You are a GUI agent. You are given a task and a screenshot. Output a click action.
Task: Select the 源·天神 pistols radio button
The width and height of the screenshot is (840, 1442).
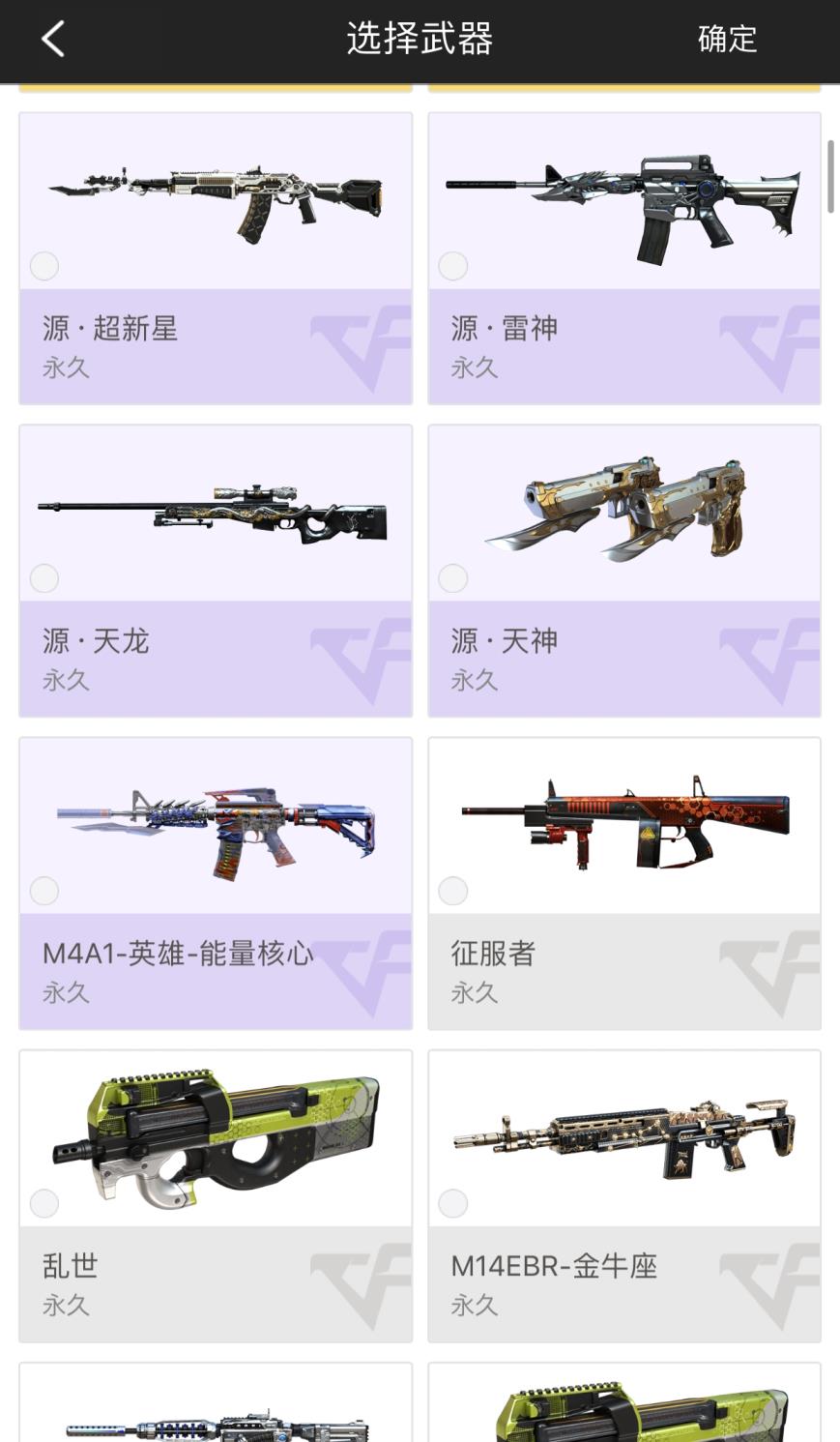point(452,578)
